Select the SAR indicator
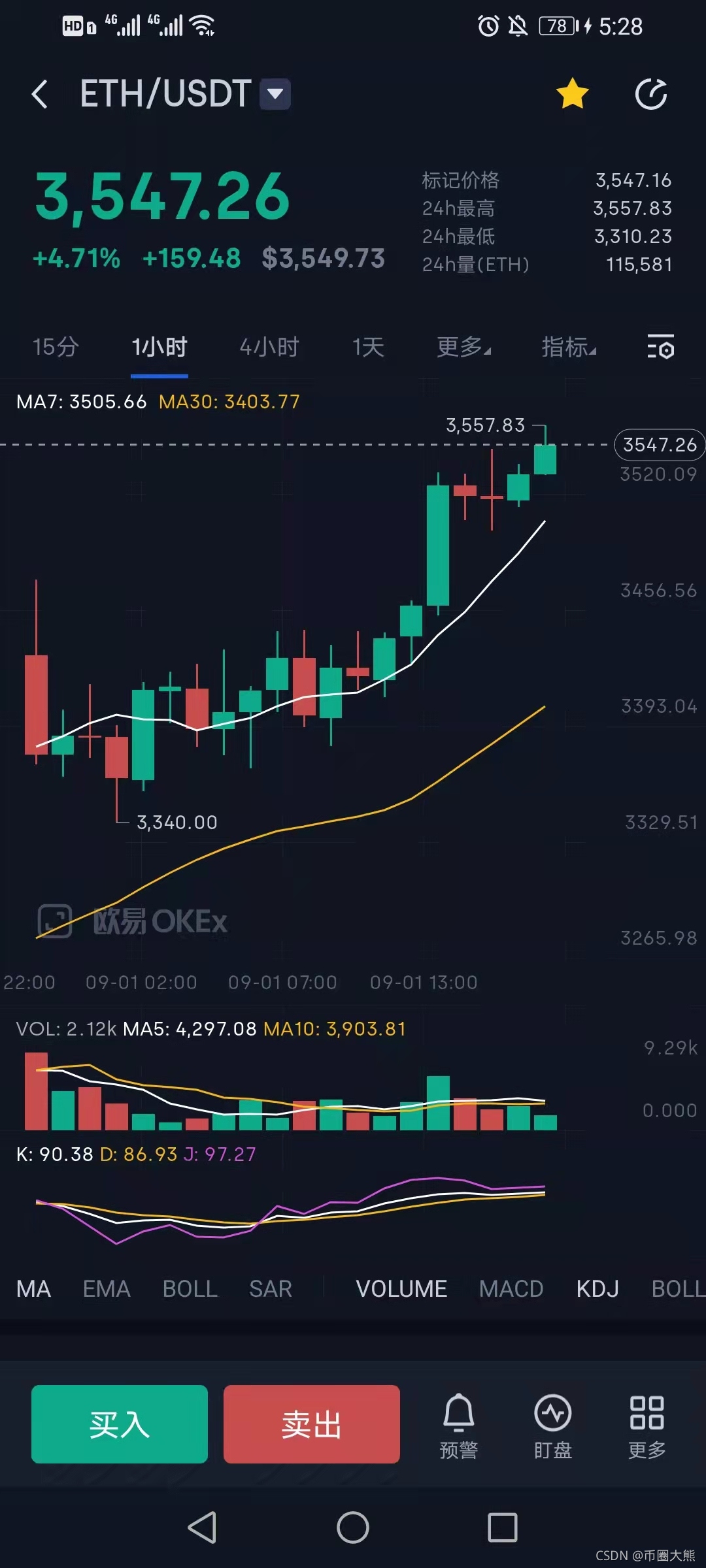The image size is (706, 1568). click(x=270, y=1289)
